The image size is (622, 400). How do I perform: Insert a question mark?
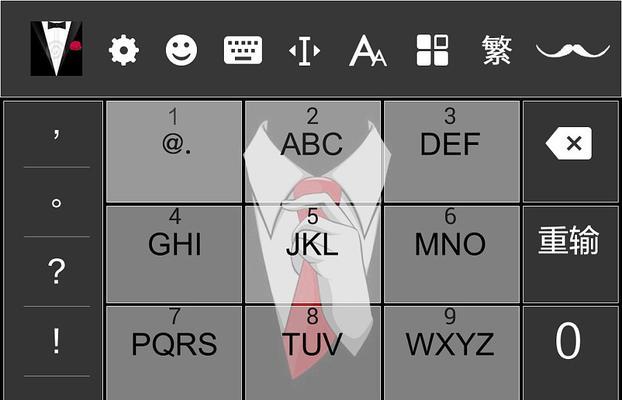click(x=56, y=272)
